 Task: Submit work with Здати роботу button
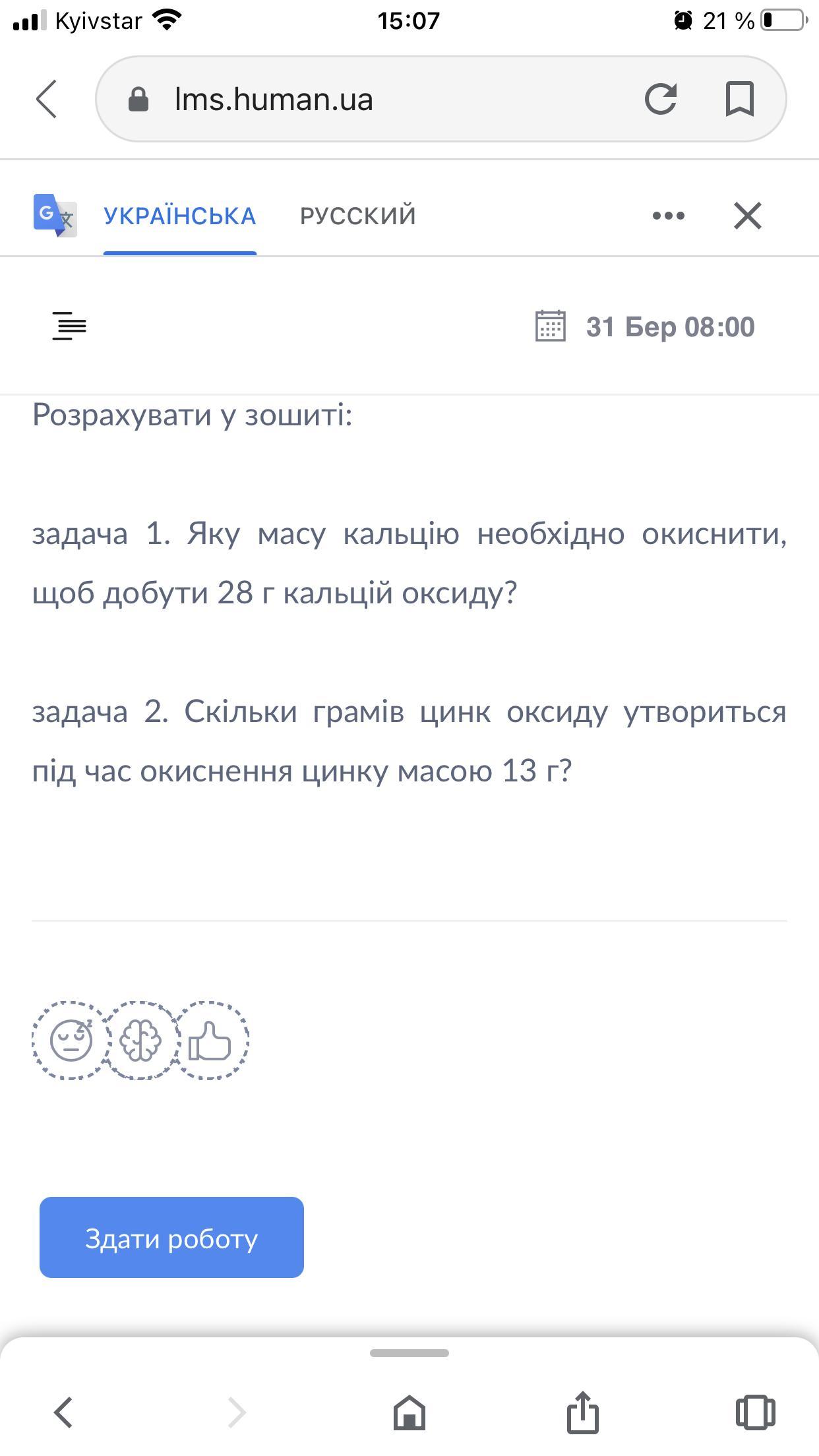click(171, 1238)
